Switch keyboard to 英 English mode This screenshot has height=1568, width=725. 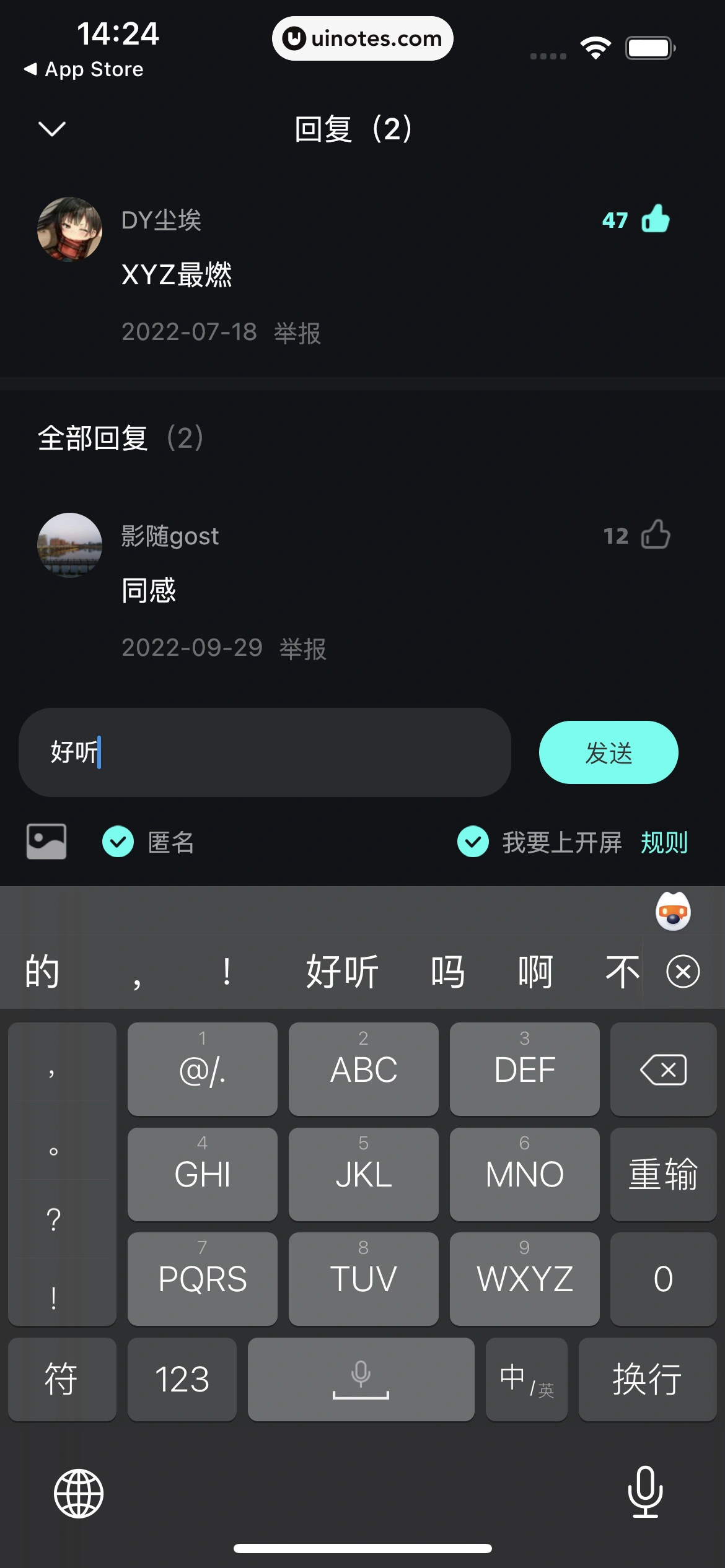526,1378
